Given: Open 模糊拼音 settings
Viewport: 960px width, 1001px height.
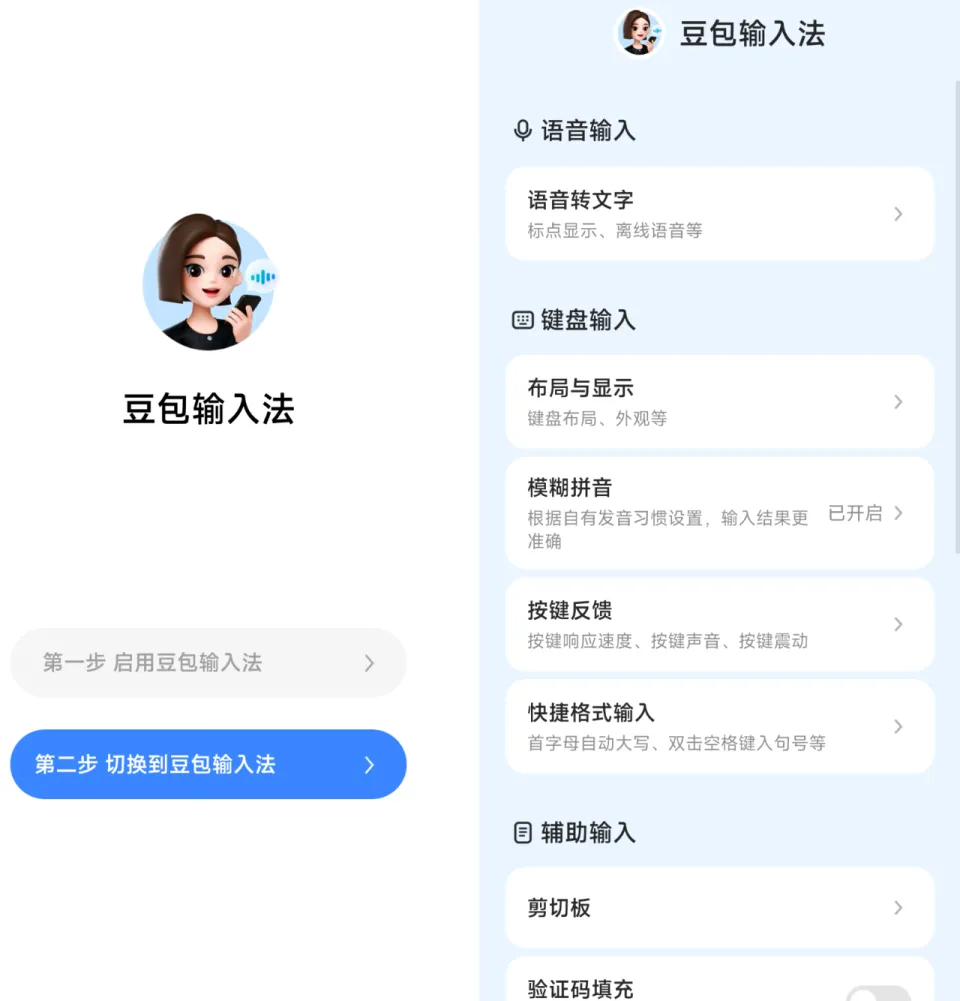Looking at the screenshot, I should [x=719, y=513].
